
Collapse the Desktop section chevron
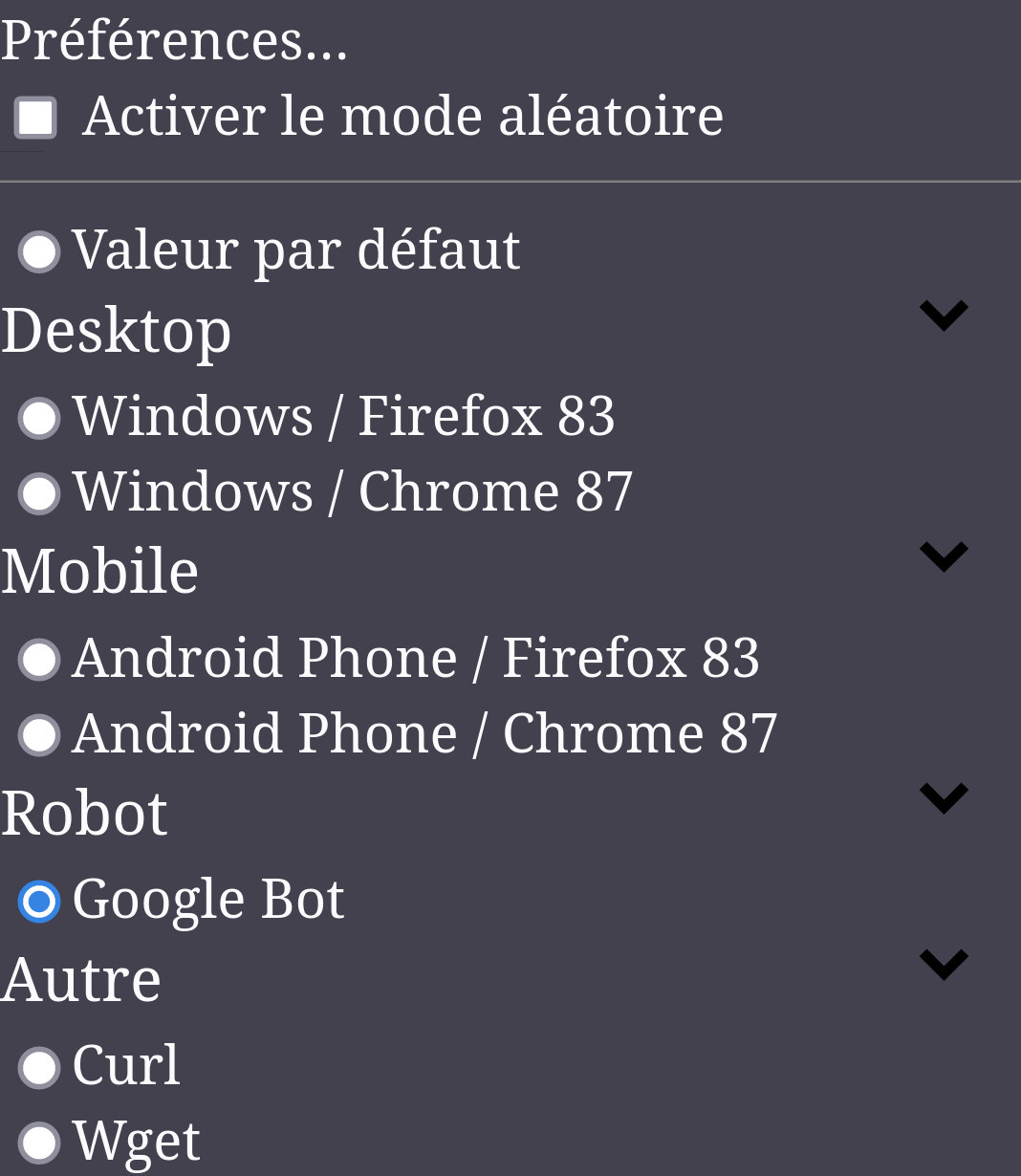[x=944, y=315]
